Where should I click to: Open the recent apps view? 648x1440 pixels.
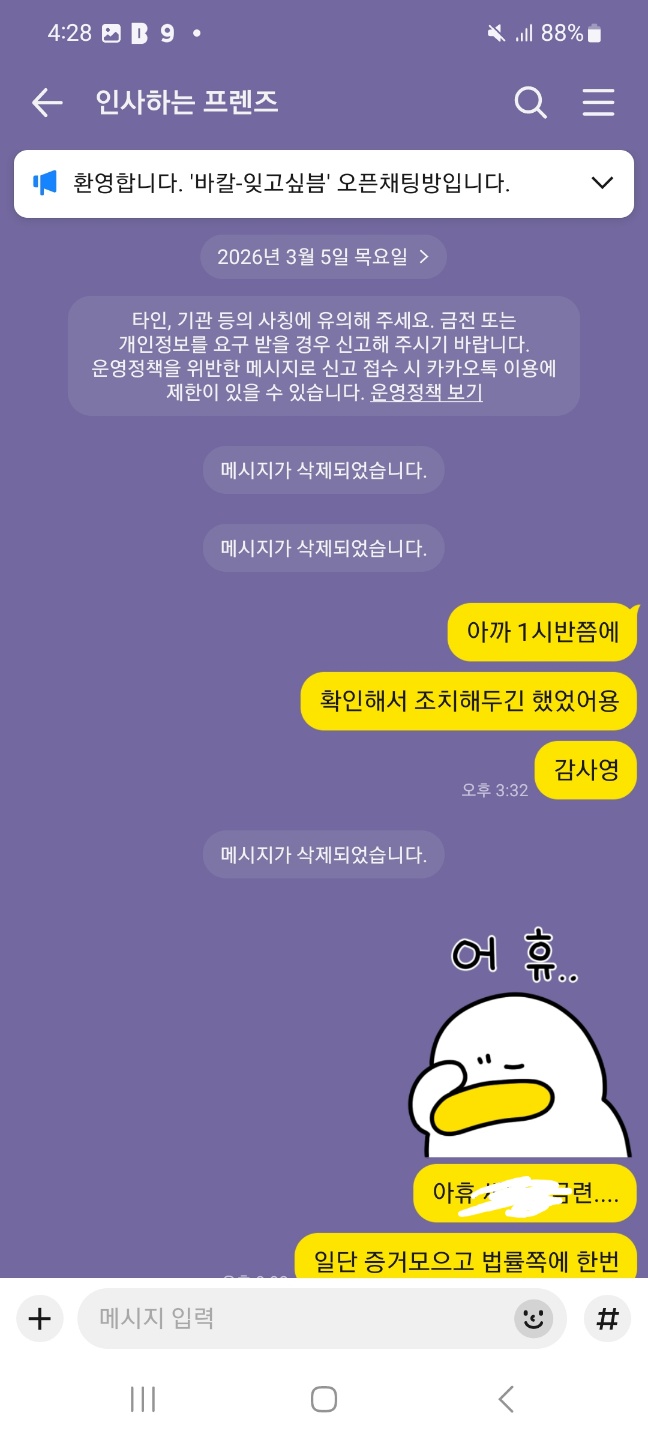tap(143, 1399)
